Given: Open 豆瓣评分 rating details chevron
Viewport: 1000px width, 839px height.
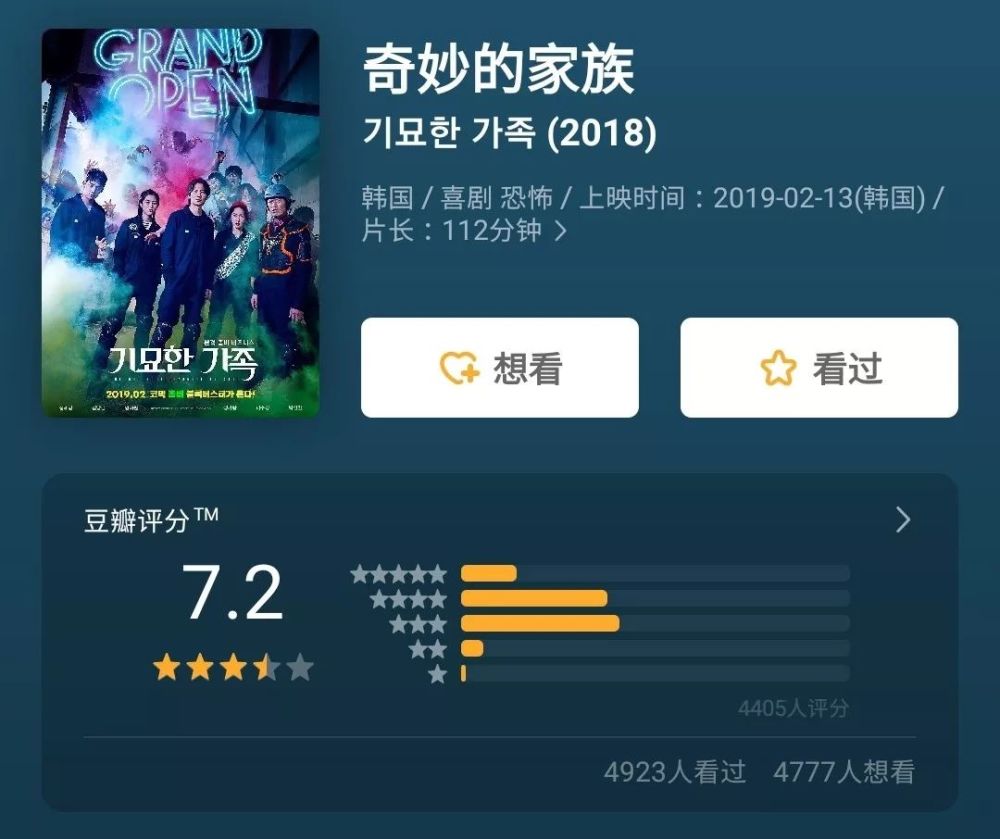Looking at the screenshot, I should click(903, 520).
